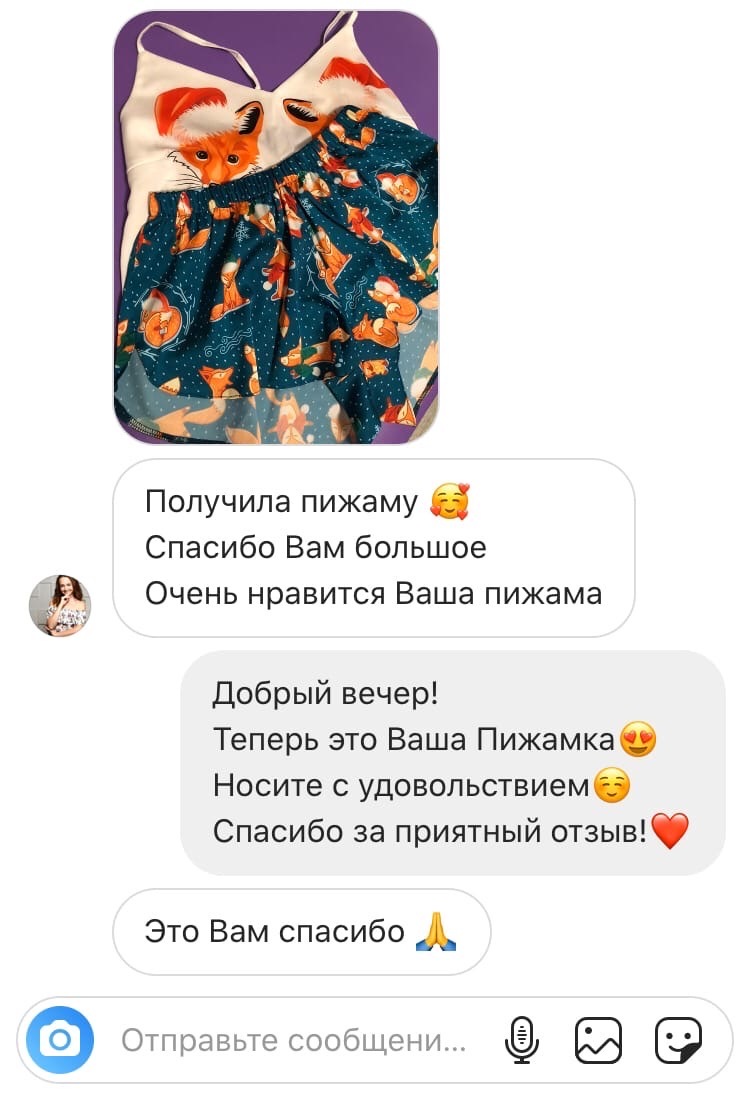This screenshot has height=1100, width=750.
Task: Open the sender's profile avatar
Action: pyautogui.click(x=60, y=606)
